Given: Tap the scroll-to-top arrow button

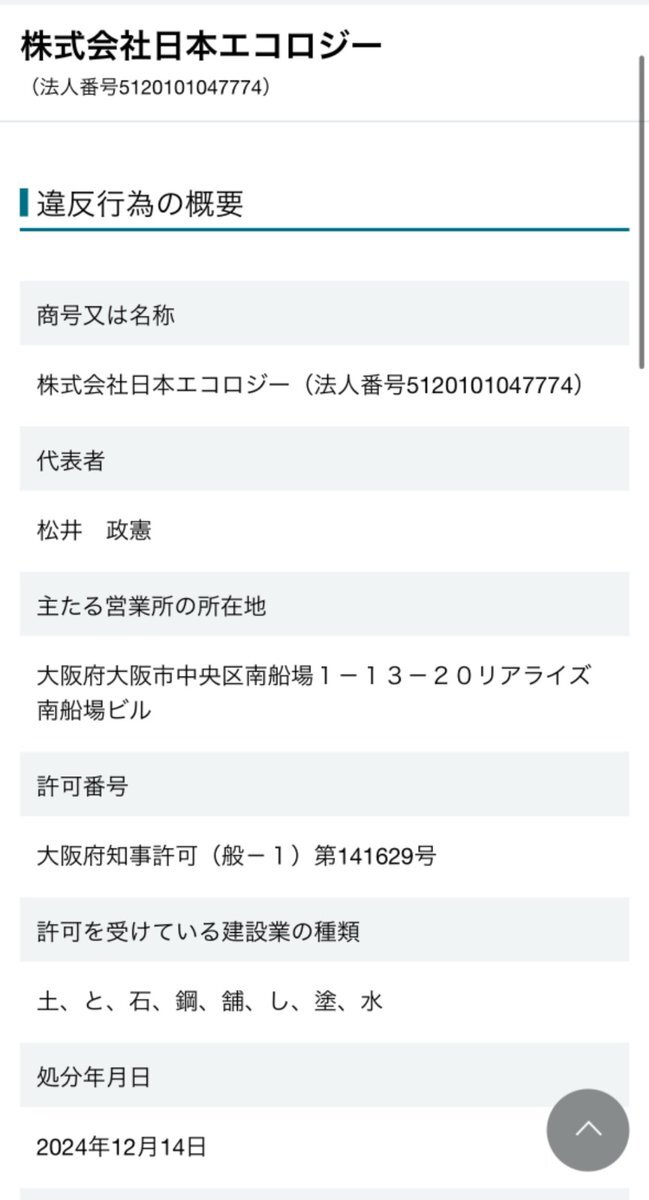Looking at the screenshot, I should point(587,1129).
